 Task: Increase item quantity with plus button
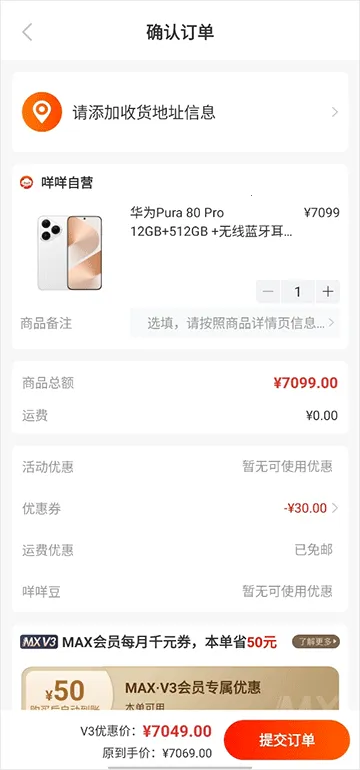[x=328, y=292]
